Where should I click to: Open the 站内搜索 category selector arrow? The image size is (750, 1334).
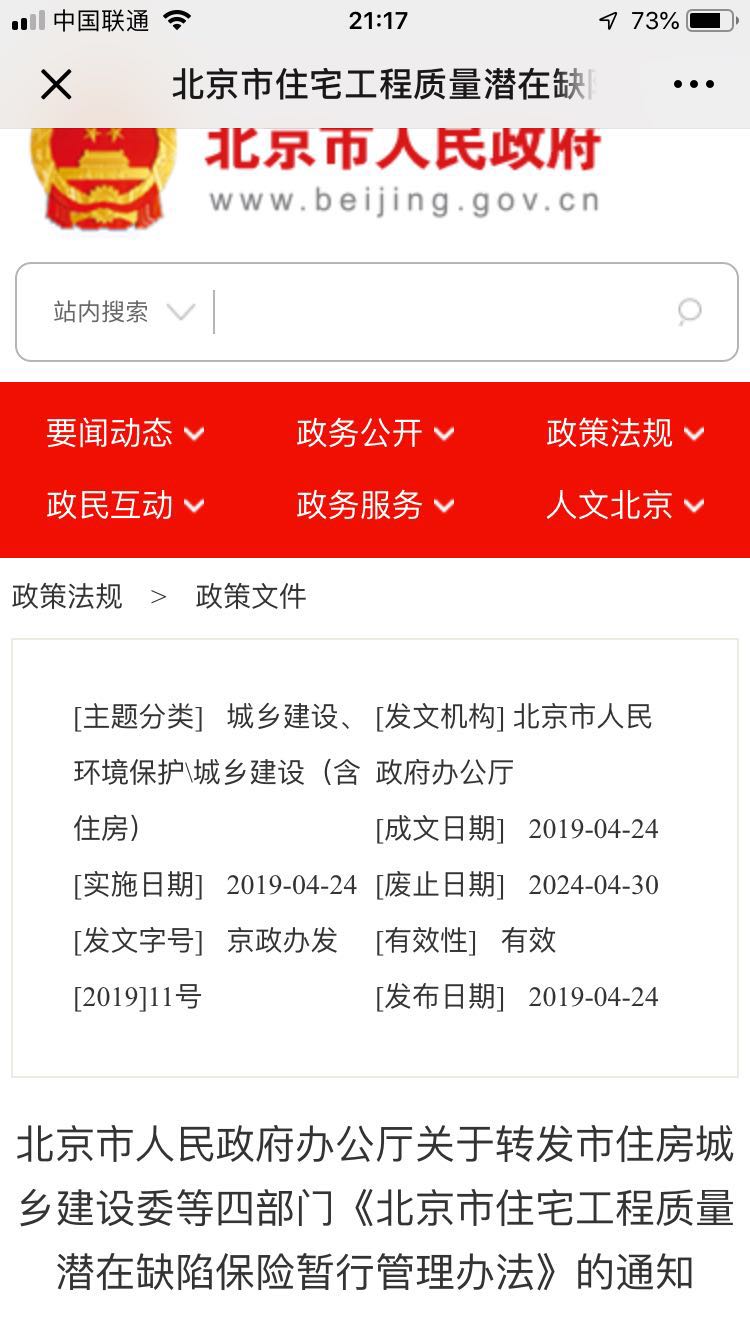(180, 312)
